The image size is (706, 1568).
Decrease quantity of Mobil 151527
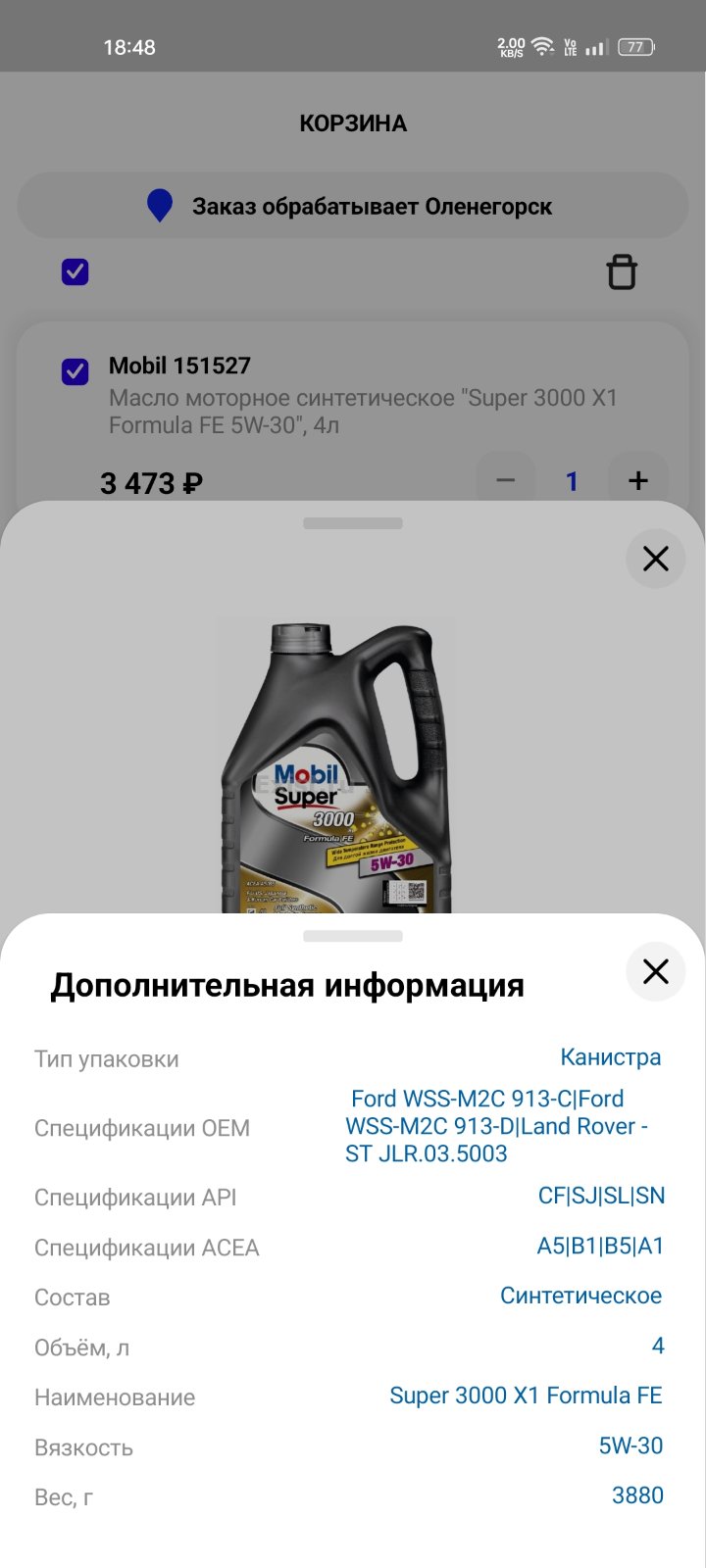(x=506, y=480)
